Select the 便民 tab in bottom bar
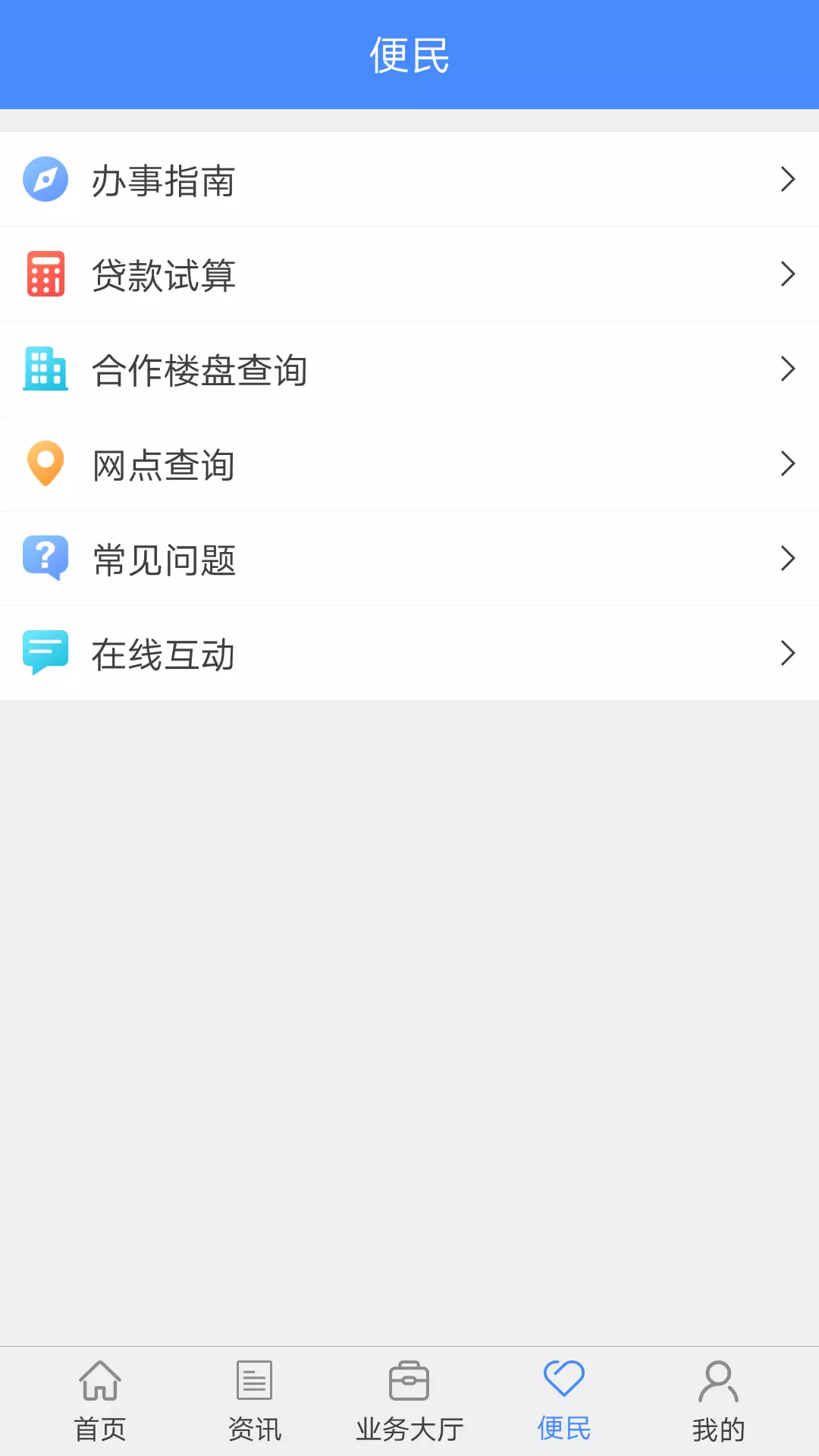Viewport: 819px width, 1456px height. (564, 1401)
